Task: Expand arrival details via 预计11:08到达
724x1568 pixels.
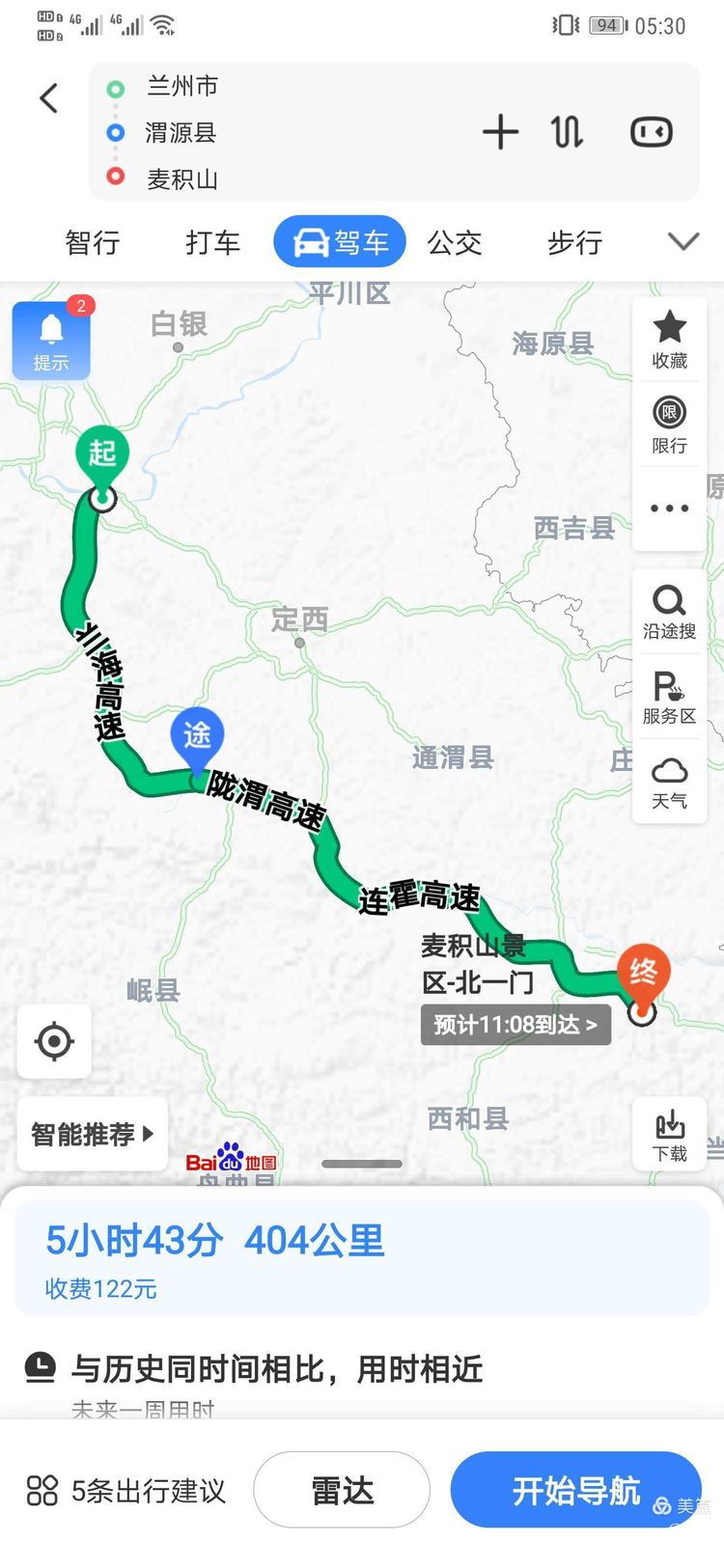Action: [x=515, y=1025]
